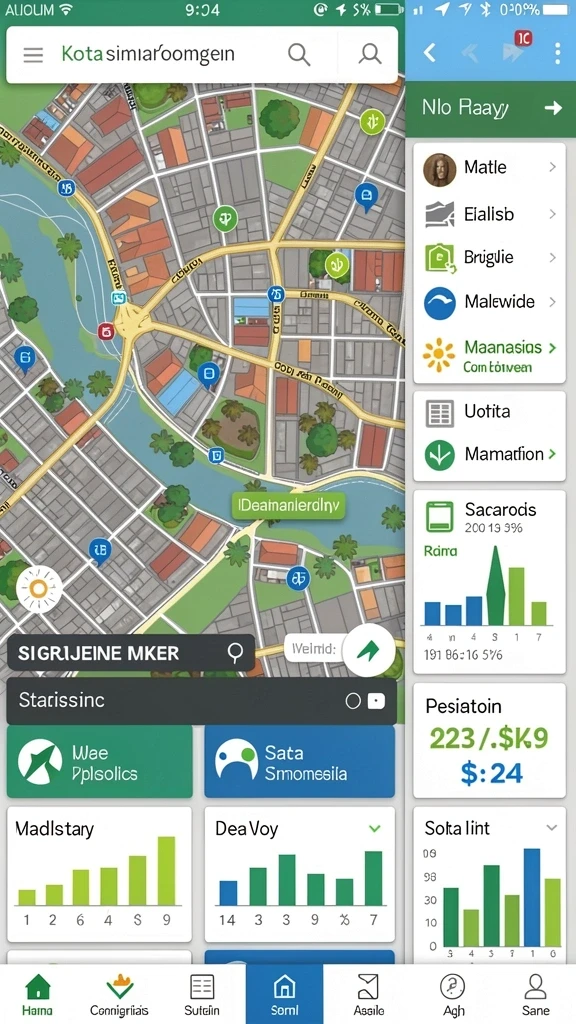Expand the Solta lint dropdown
Screen dimensions: 576x1024
click(x=552, y=828)
